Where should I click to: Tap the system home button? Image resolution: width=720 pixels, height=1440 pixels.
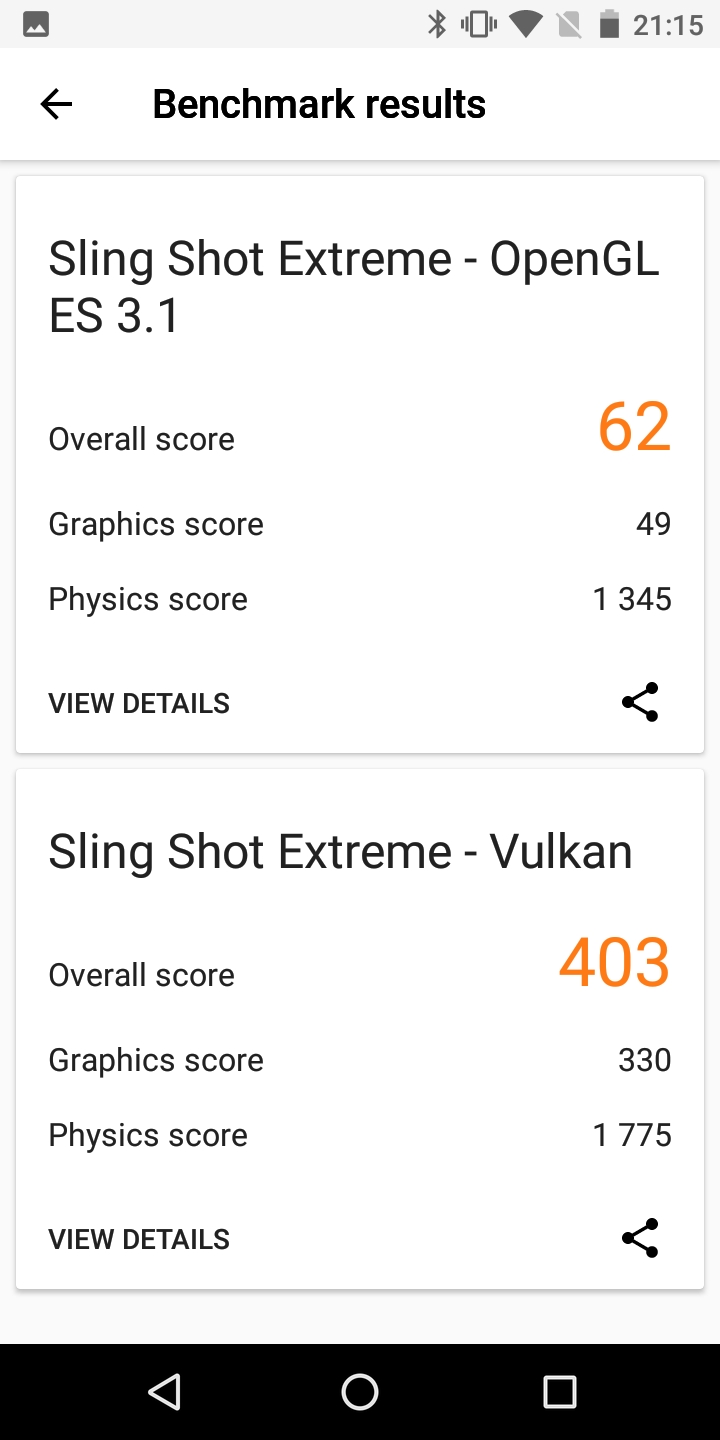pos(360,1391)
